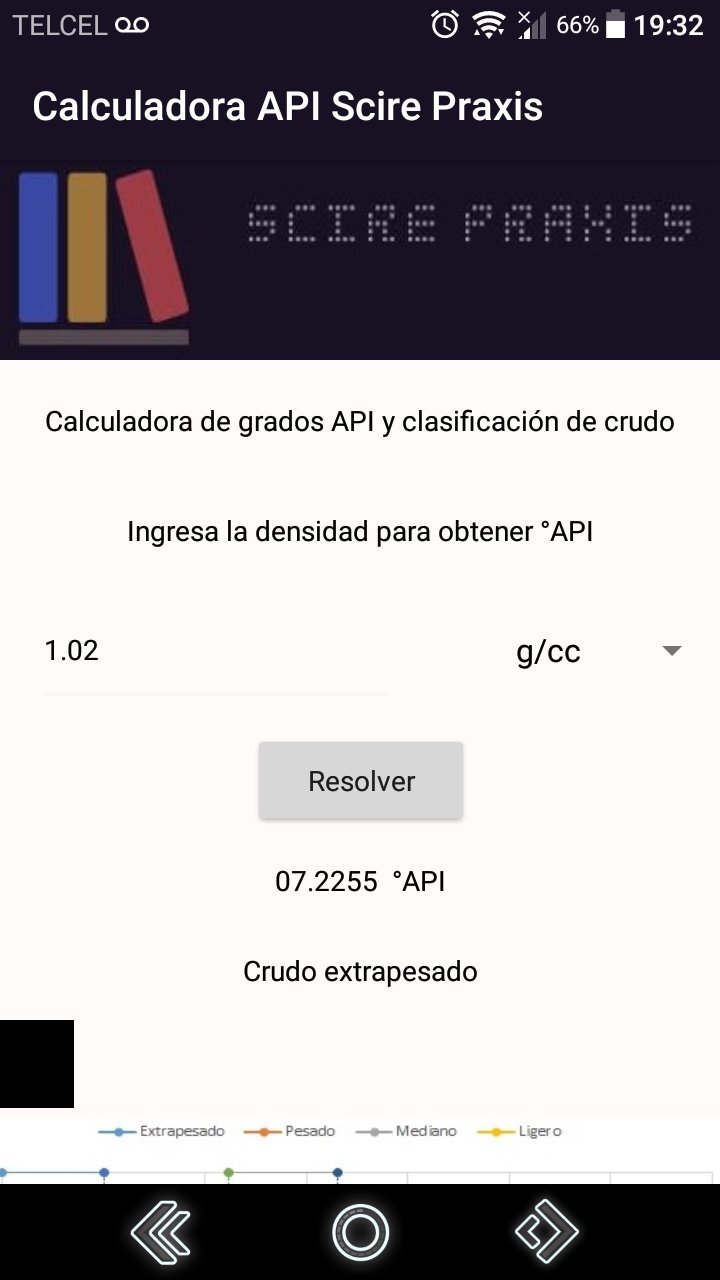Tap the 07.2255 °API result text

[x=361, y=881]
